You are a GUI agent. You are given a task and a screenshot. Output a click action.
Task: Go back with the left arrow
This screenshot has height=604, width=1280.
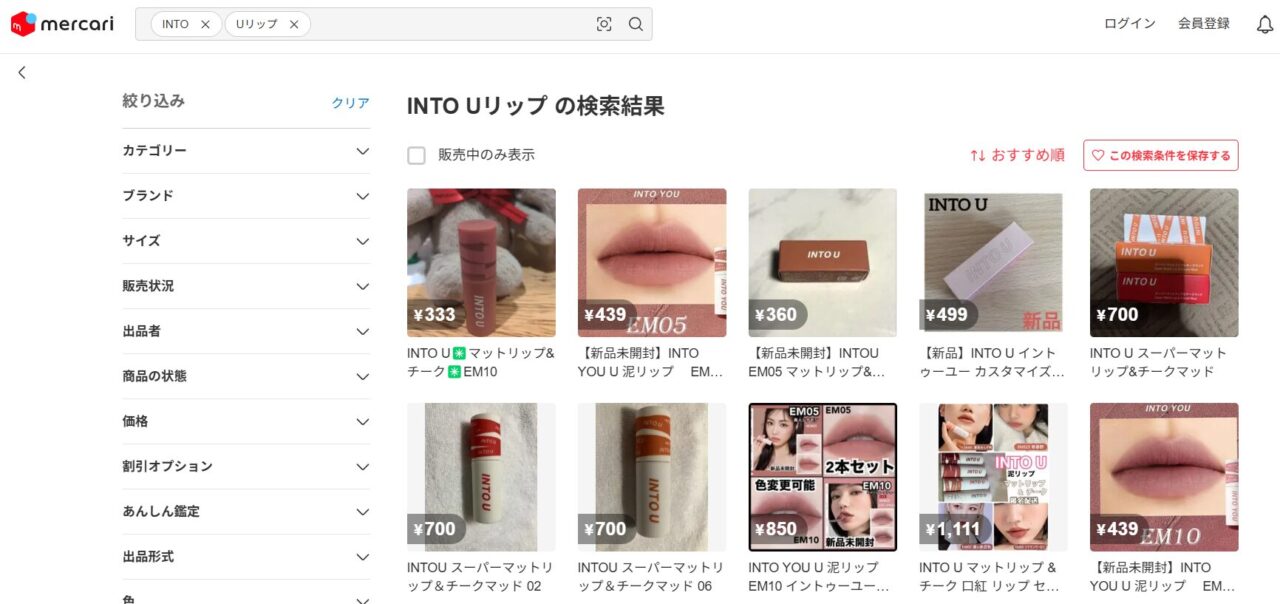(x=22, y=73)
